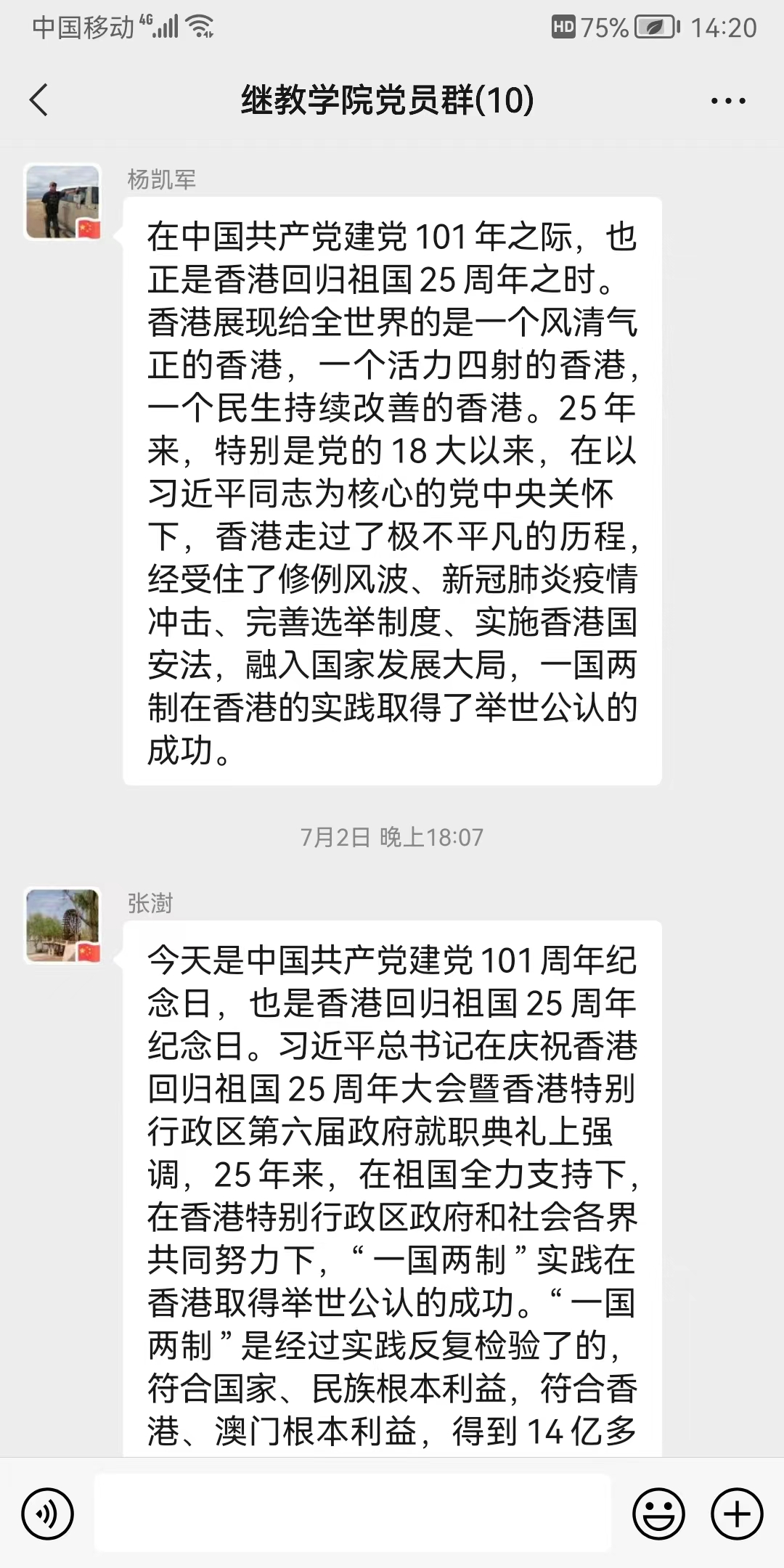Focus the message text field
Image resolution: width=784 pixels, height=1568 pixels.
(x=353, y=1513)
